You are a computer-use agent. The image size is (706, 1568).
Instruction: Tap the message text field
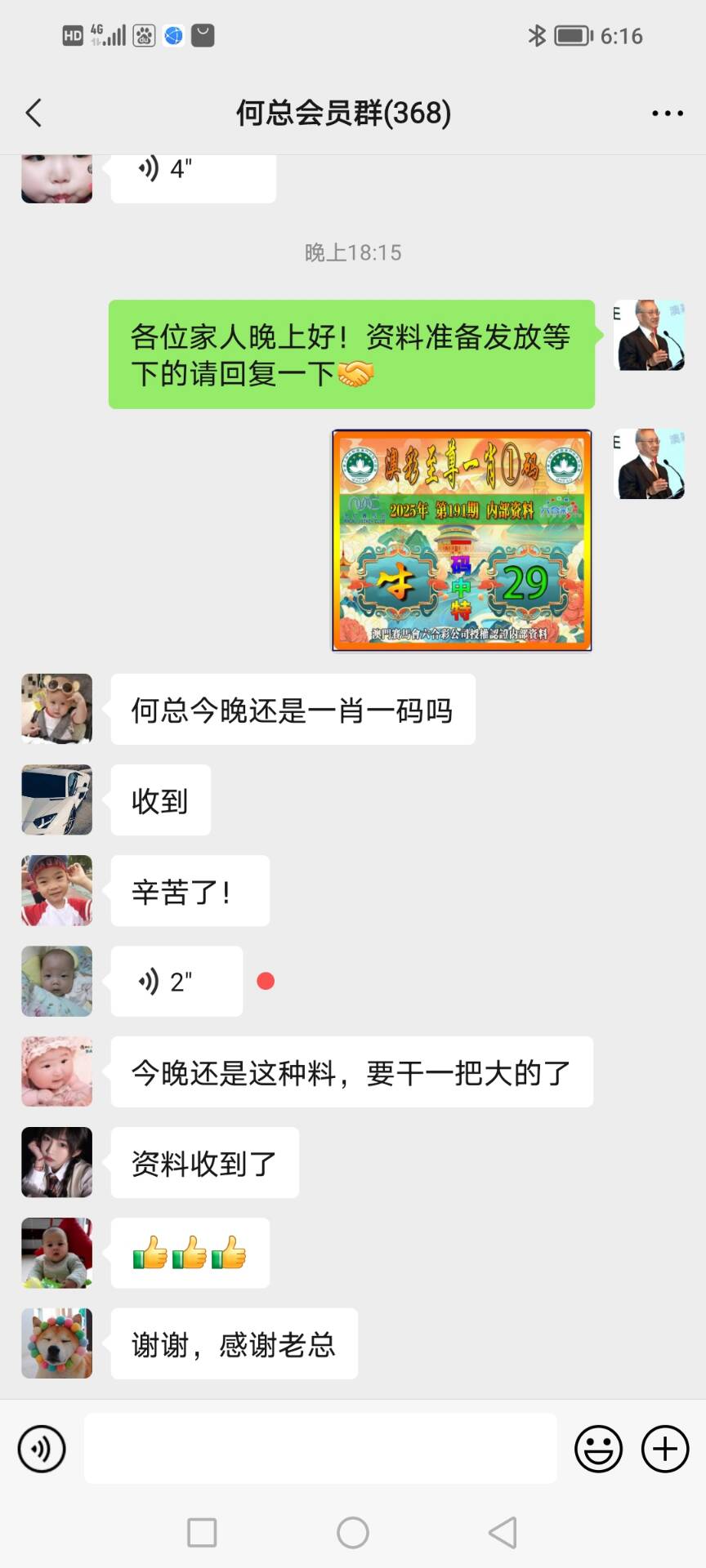[320, 1449]
